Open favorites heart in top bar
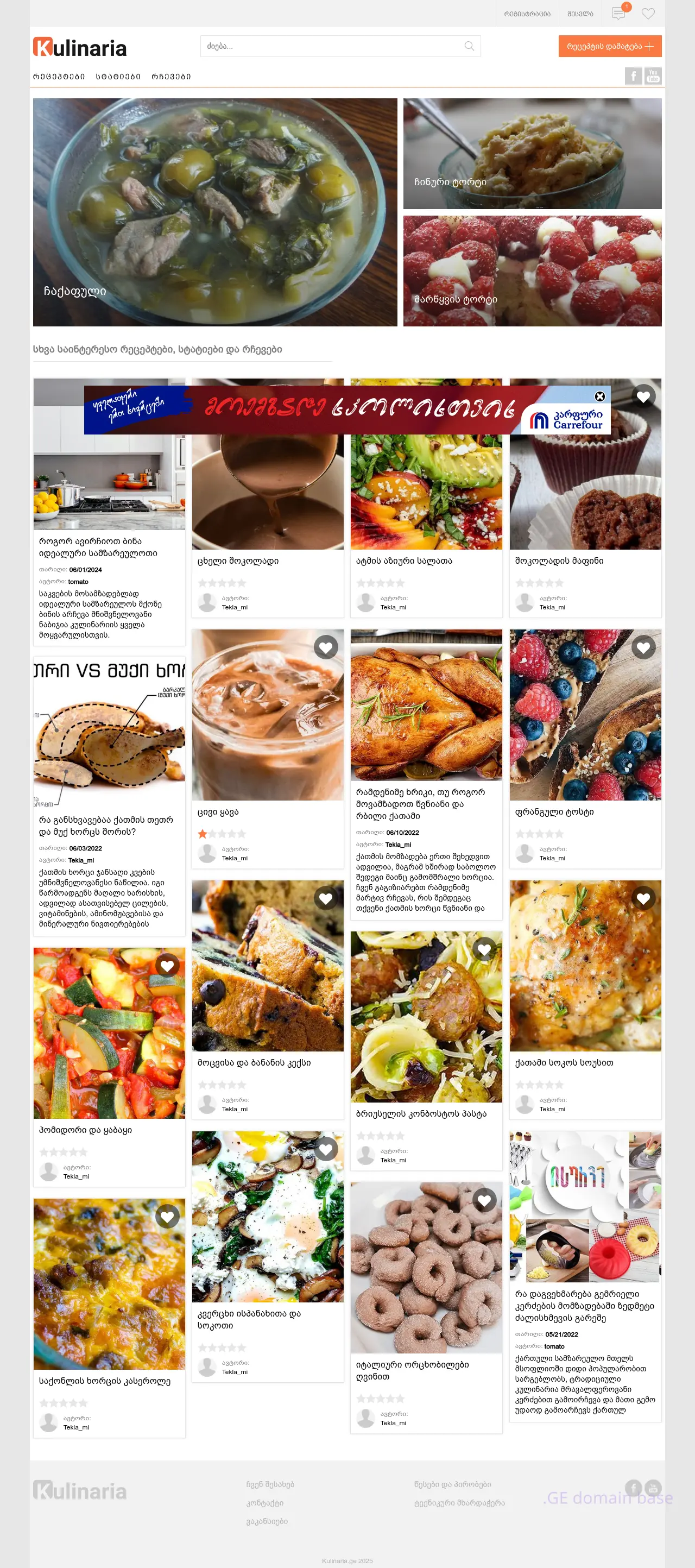 pyautogui.click(x=648, y=14)
